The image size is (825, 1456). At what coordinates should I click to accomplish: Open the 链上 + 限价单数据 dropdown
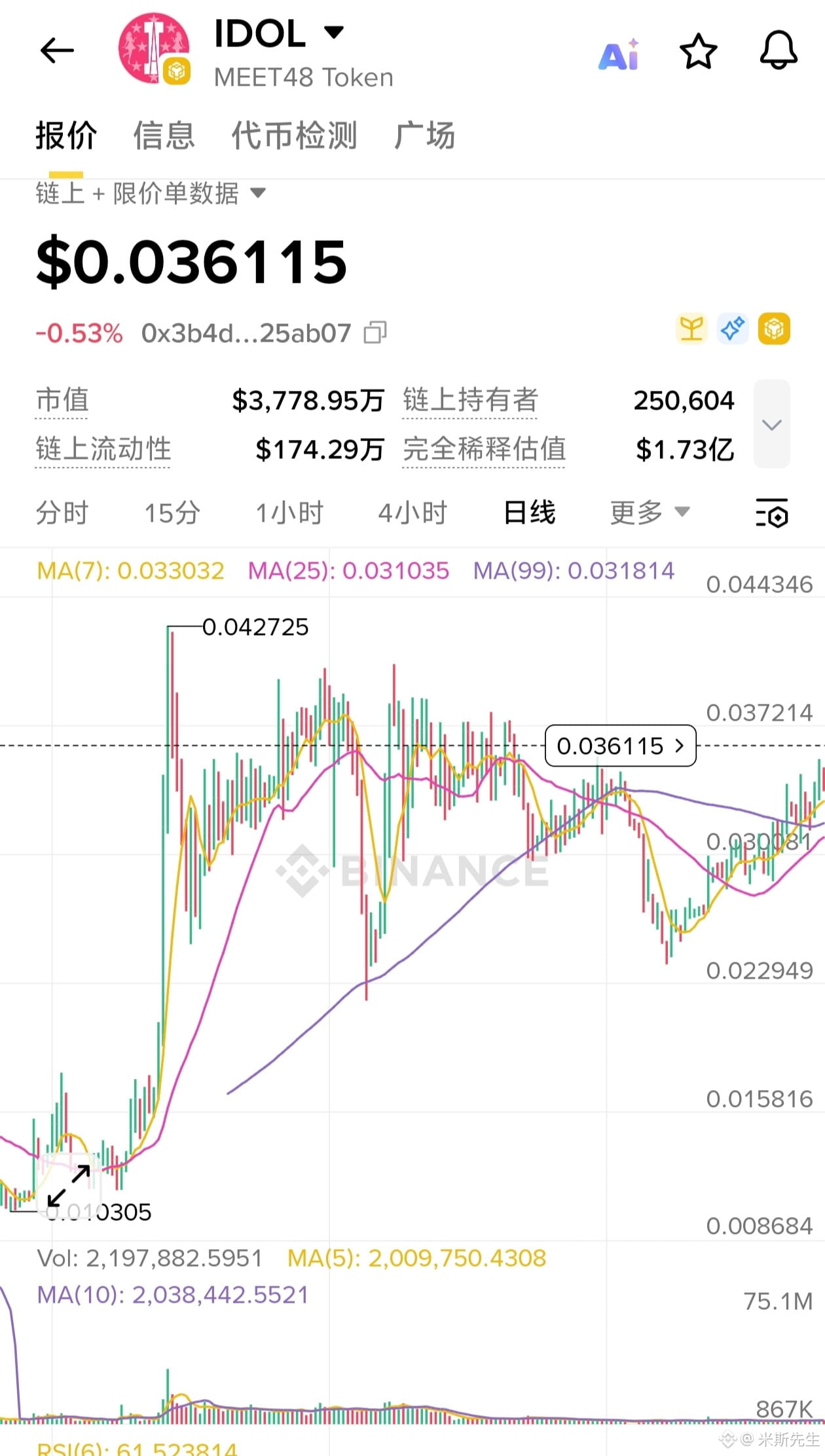pos(151,193)
